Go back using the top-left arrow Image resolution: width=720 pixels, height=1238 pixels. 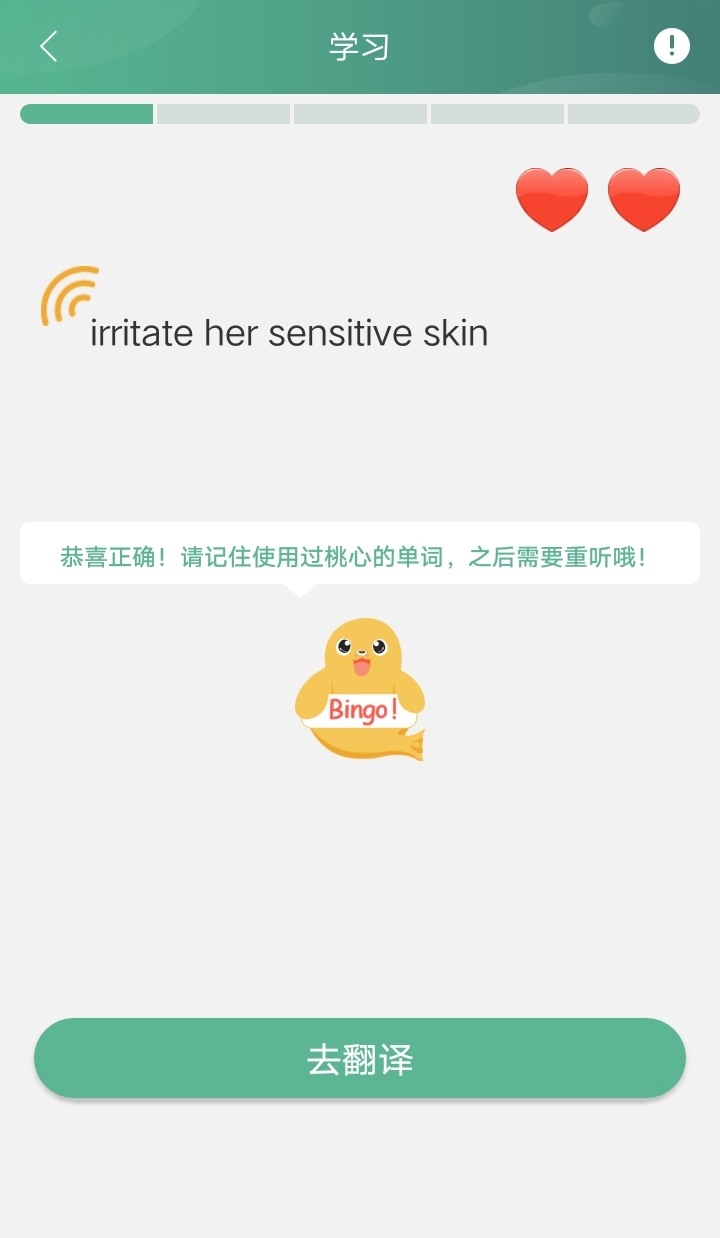coord(48,46)
